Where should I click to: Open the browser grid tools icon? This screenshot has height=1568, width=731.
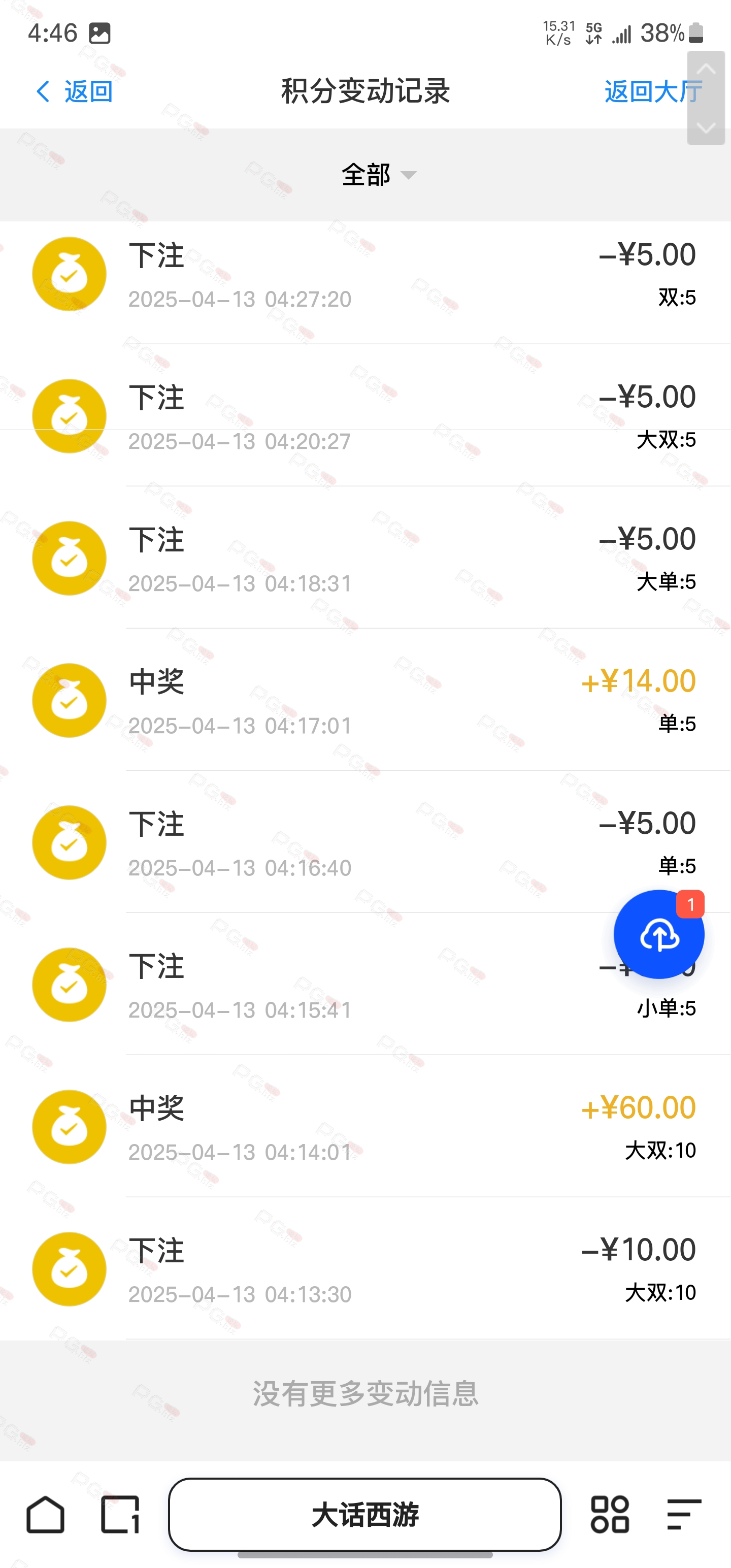609,1515
